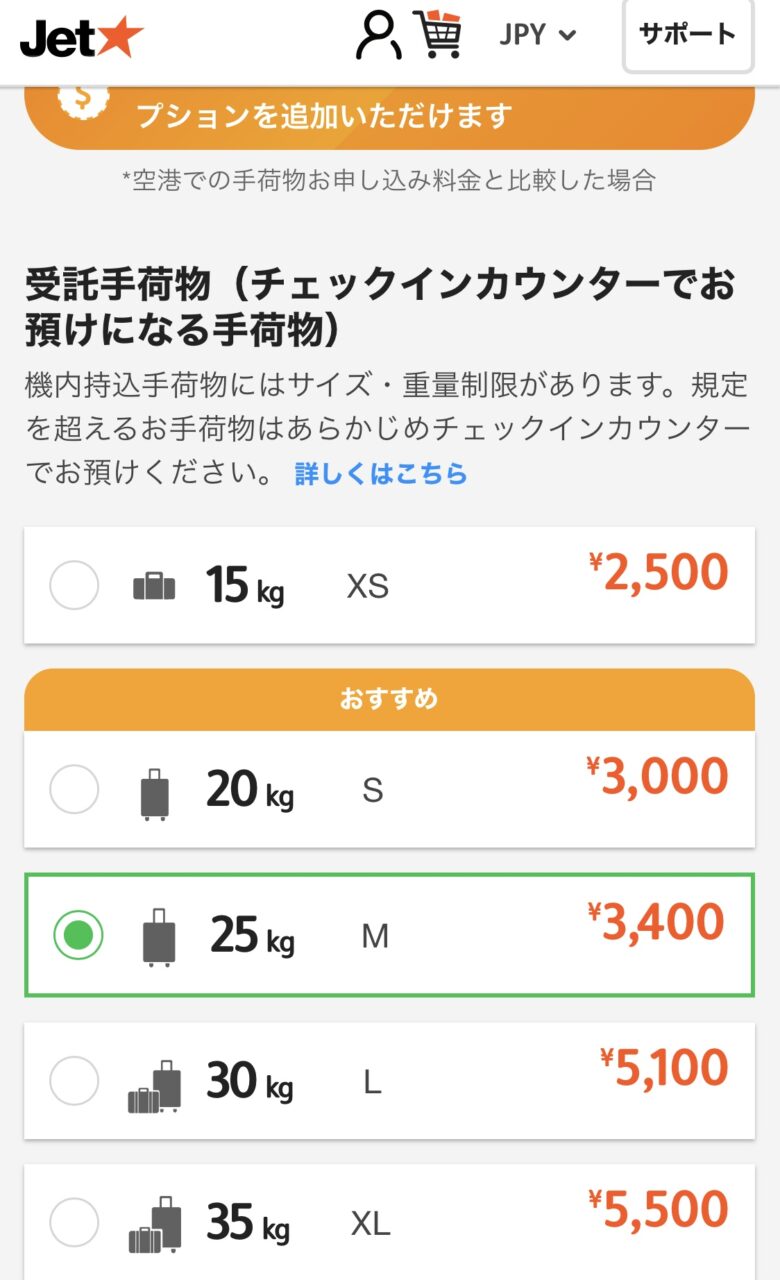Select the 20 kg S baggage option
This screenshot has height=1280, width=780.
point(390,790)
